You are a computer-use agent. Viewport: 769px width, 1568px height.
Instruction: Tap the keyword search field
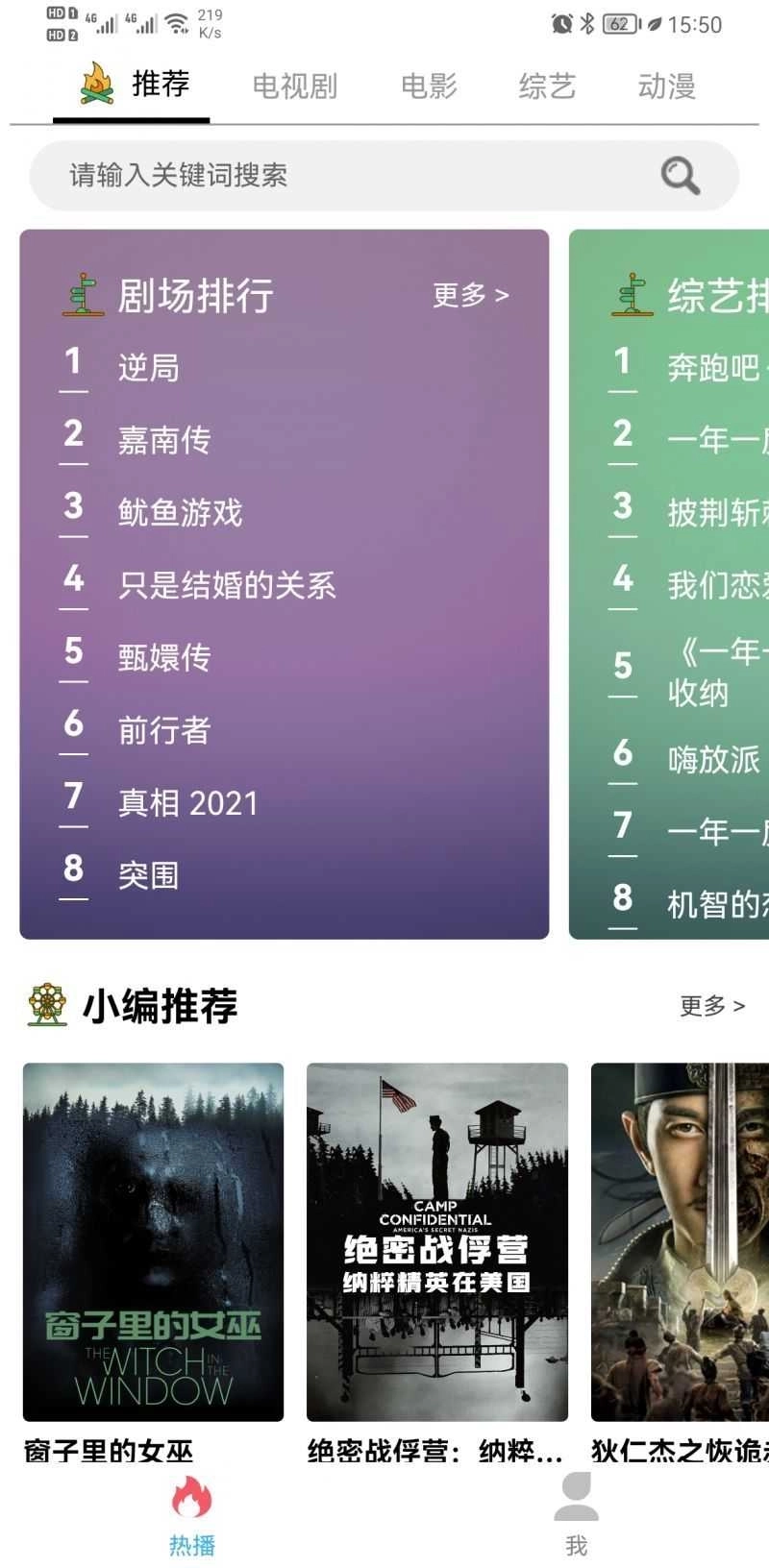point(336,175)
